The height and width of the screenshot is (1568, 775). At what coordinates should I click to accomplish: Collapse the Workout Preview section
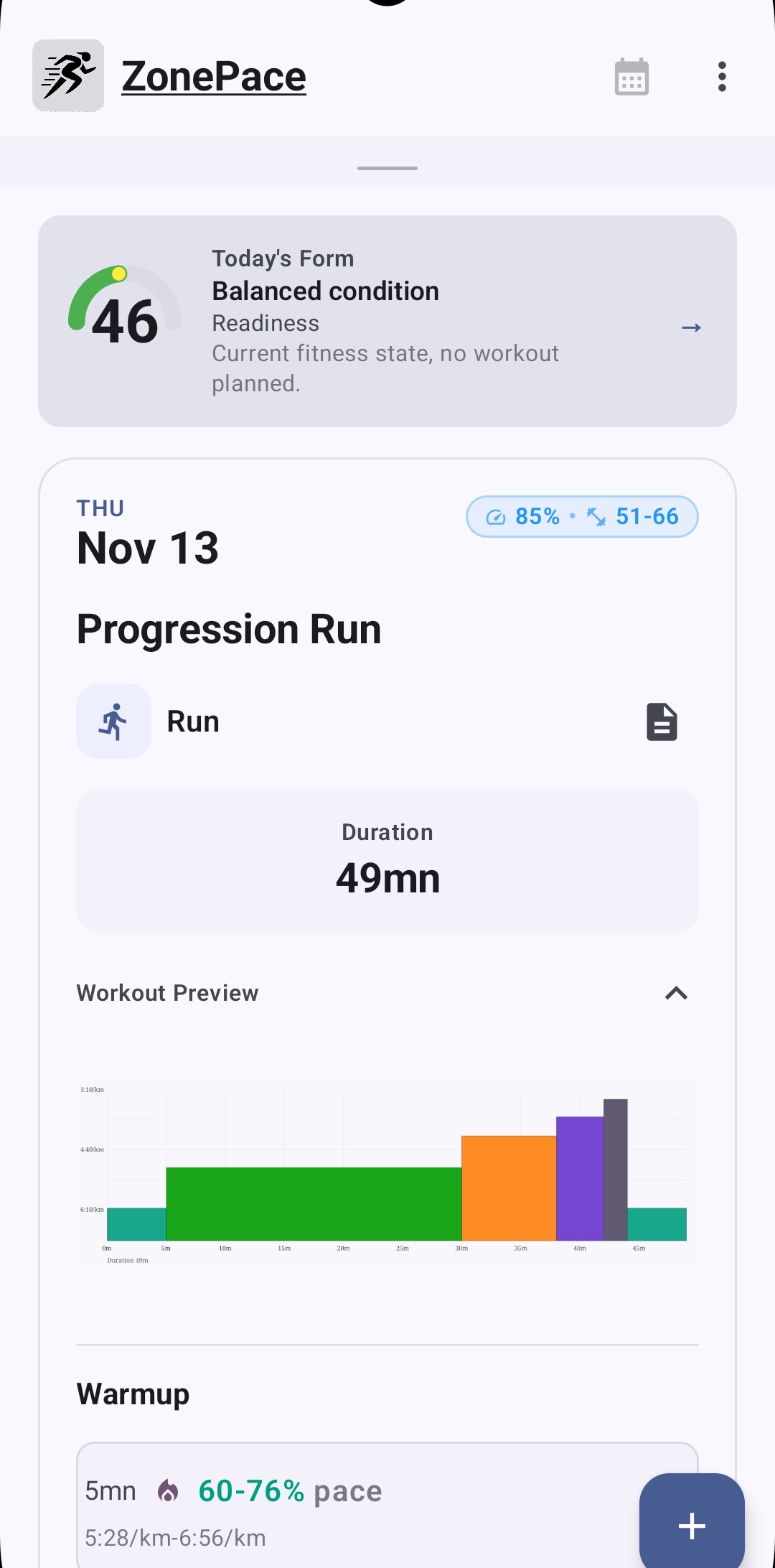(676, 993)
